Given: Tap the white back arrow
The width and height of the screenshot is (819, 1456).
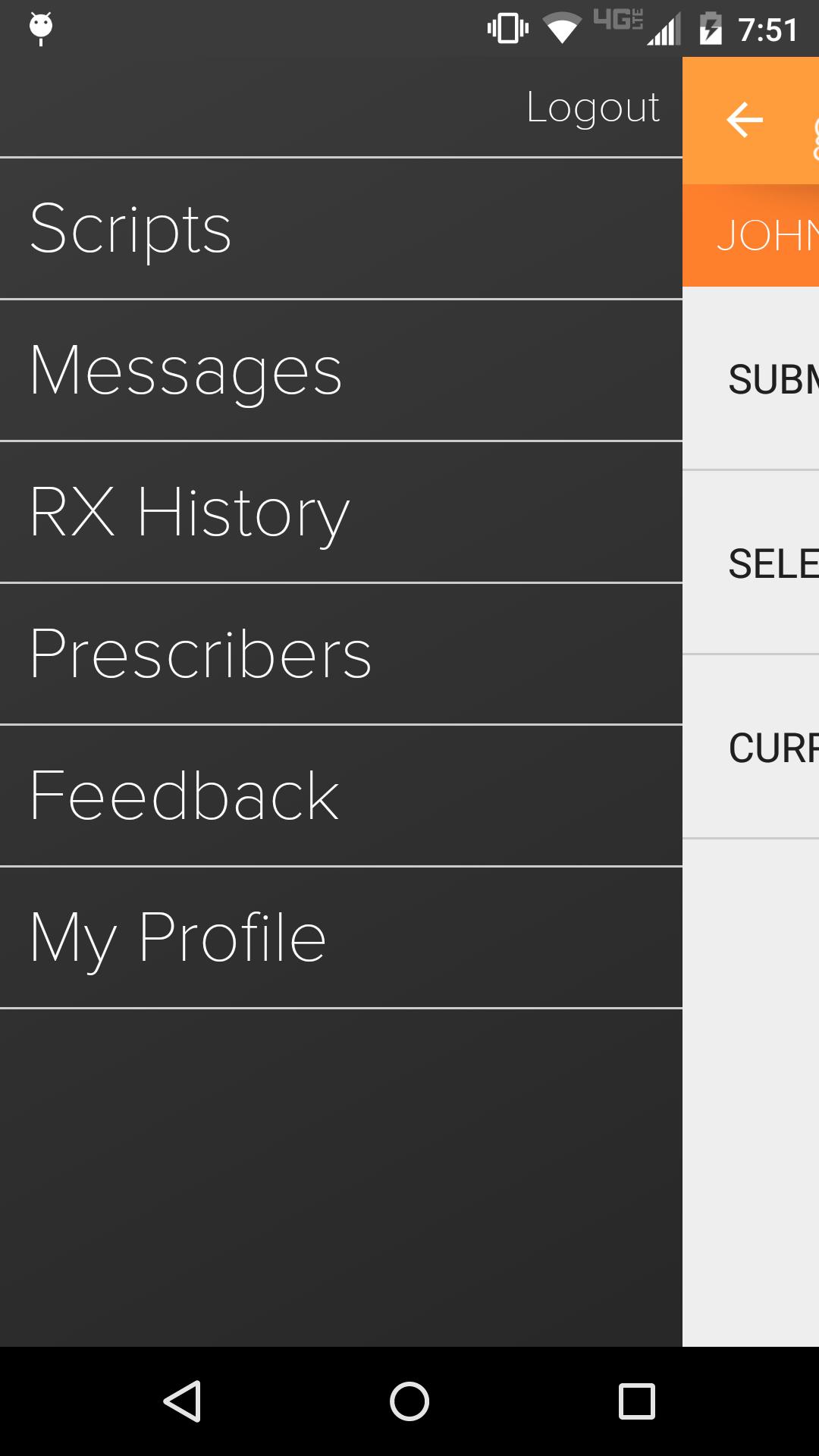Looking at the screenshot, I should coord(744,120).
